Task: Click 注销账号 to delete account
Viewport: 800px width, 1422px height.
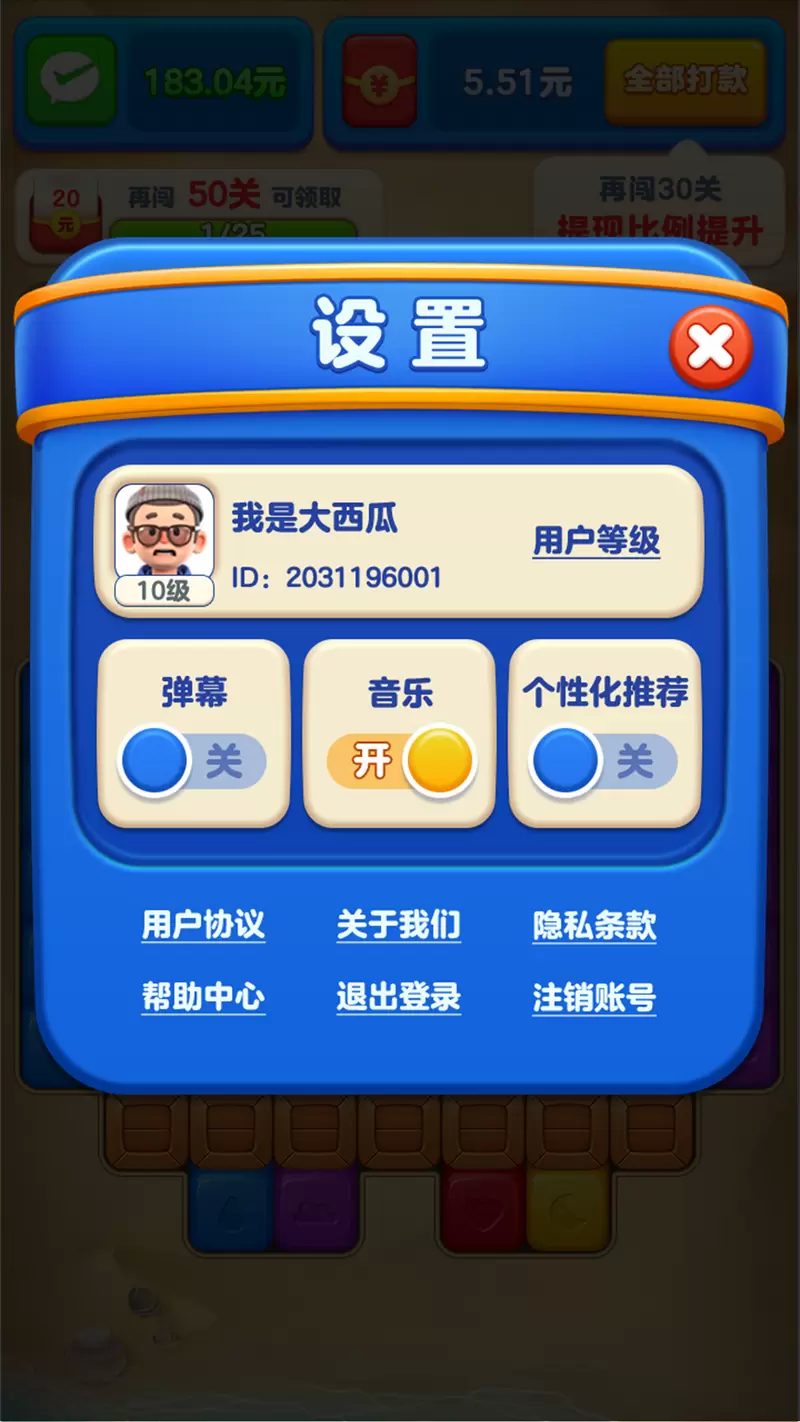Action: click(x=594, y=997)
